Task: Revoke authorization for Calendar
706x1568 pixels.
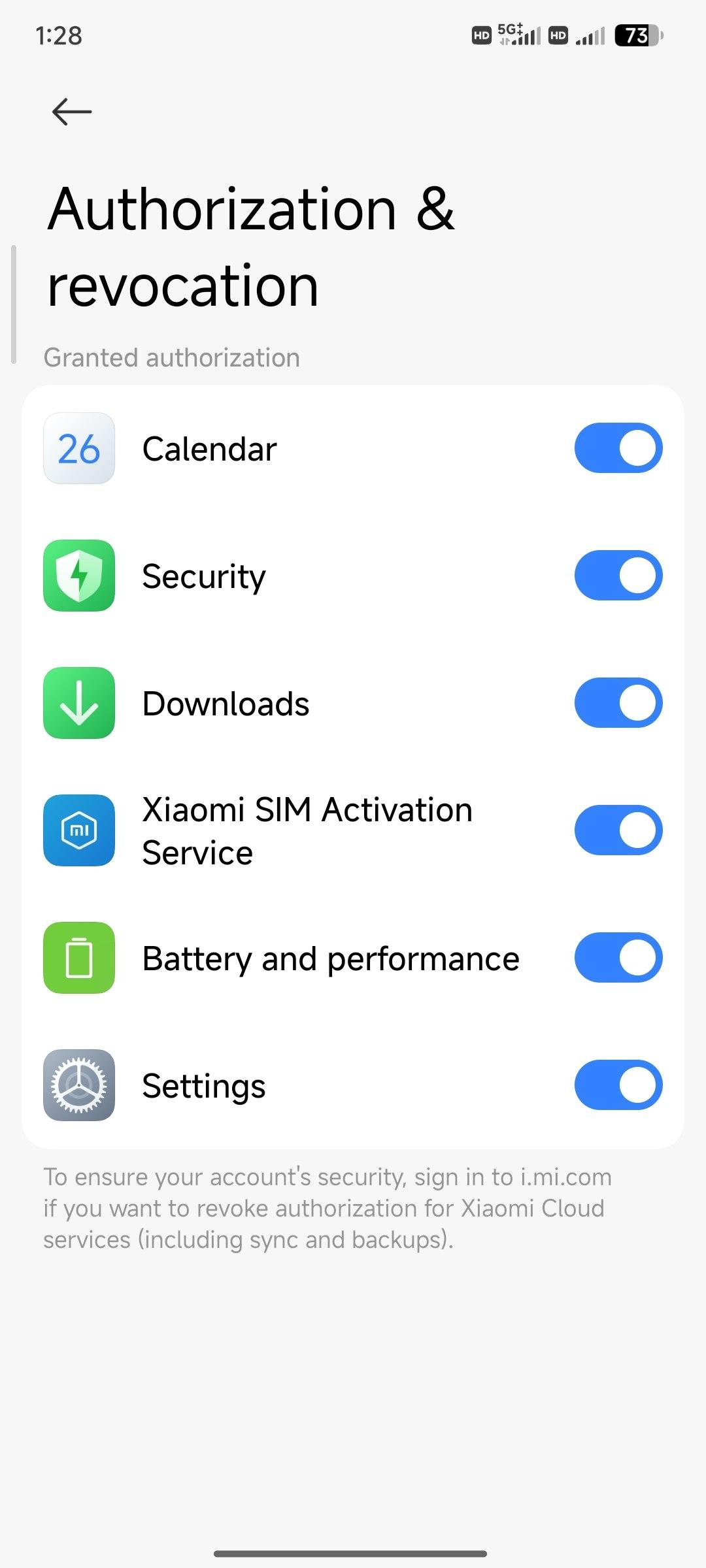Action: pos(618,448)
